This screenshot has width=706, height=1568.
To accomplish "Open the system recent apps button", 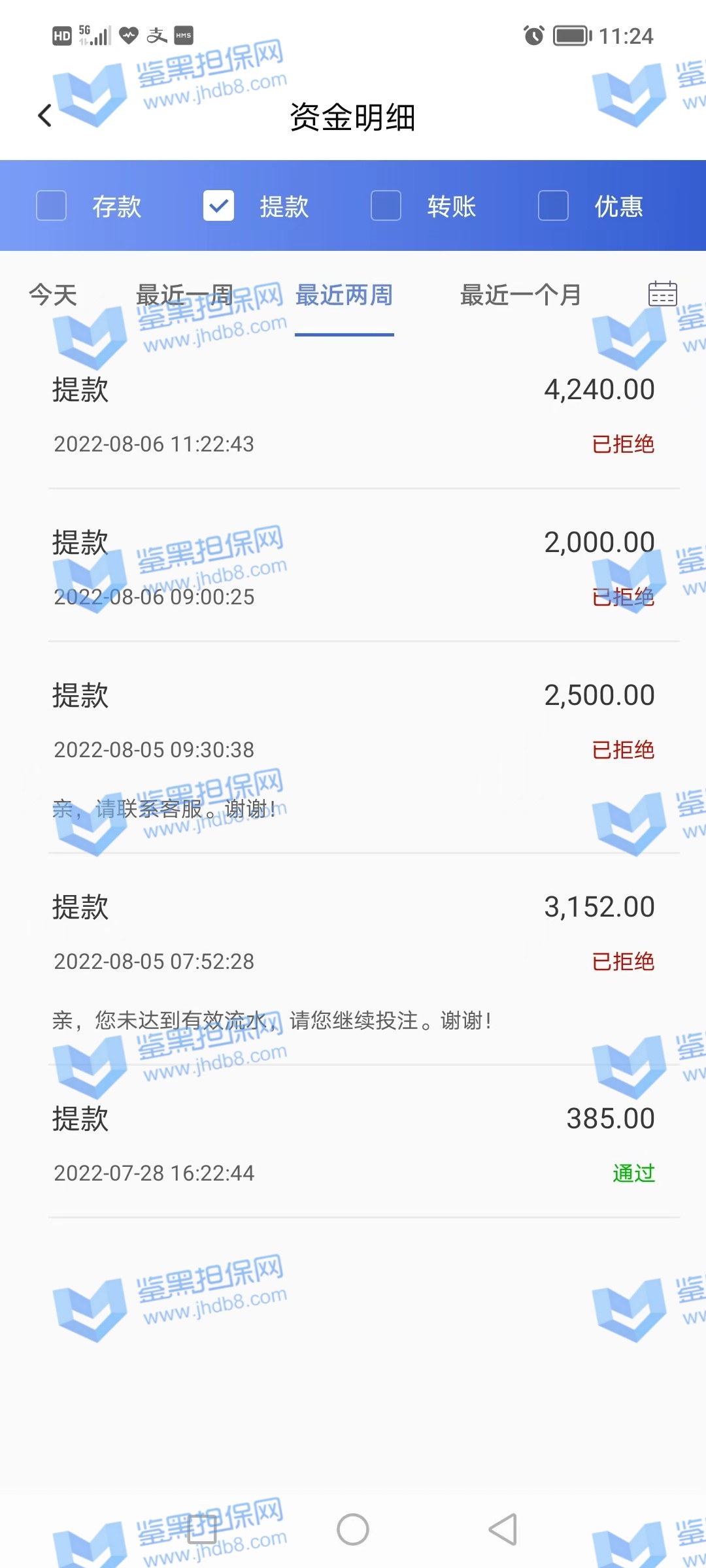I will click(x=201, y=1529).
